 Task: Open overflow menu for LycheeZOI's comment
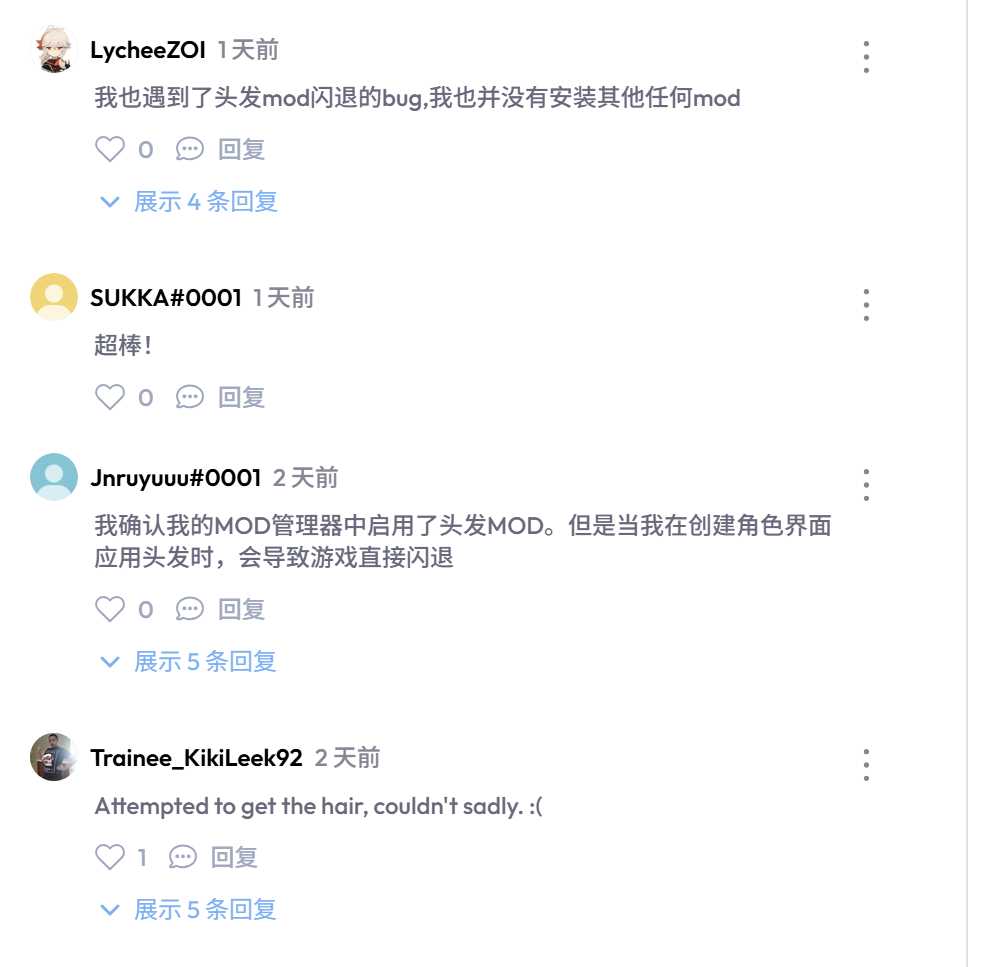[x=866, y=57]
